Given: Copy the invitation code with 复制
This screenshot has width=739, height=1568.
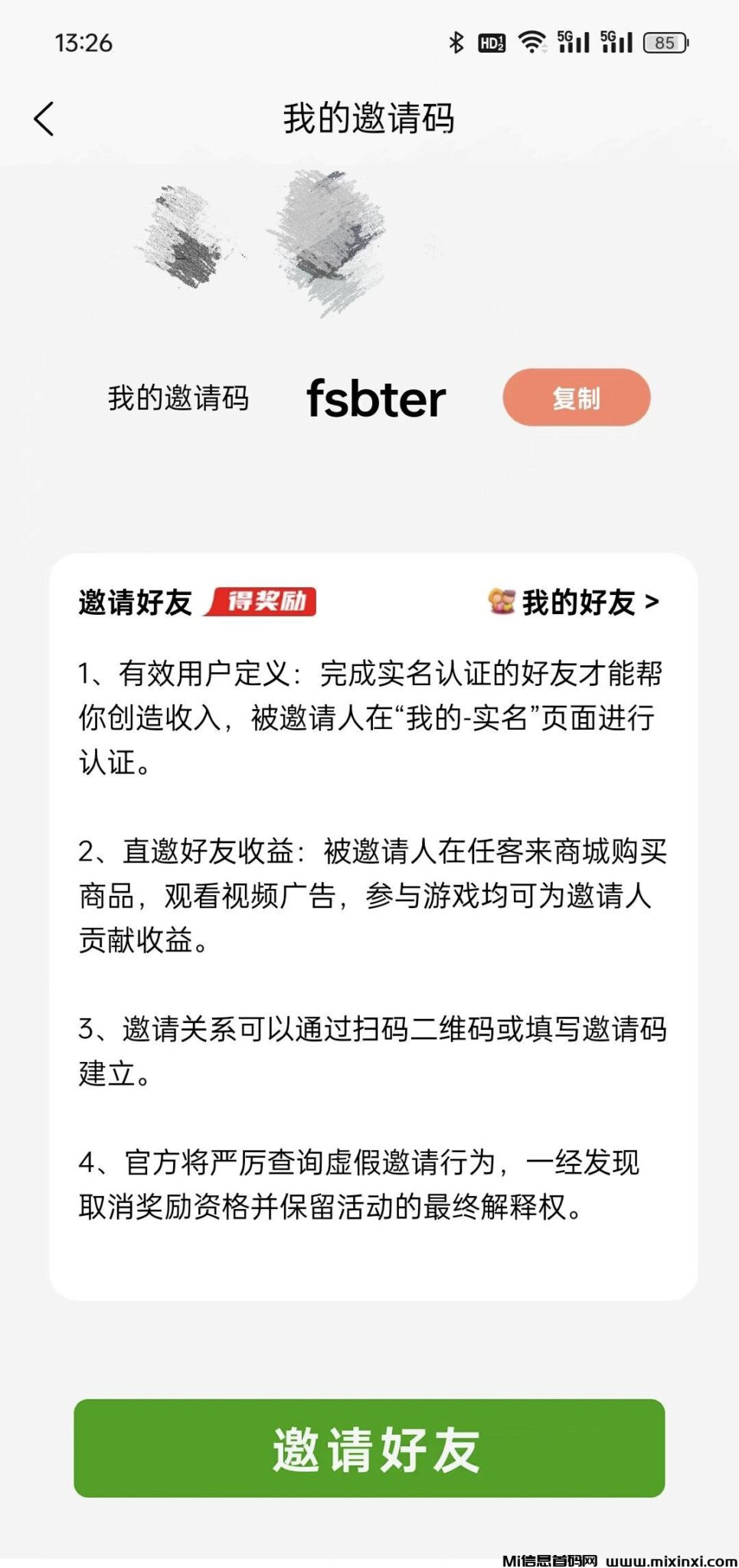Looking at the screenshot, I should (x=576, y=397).
